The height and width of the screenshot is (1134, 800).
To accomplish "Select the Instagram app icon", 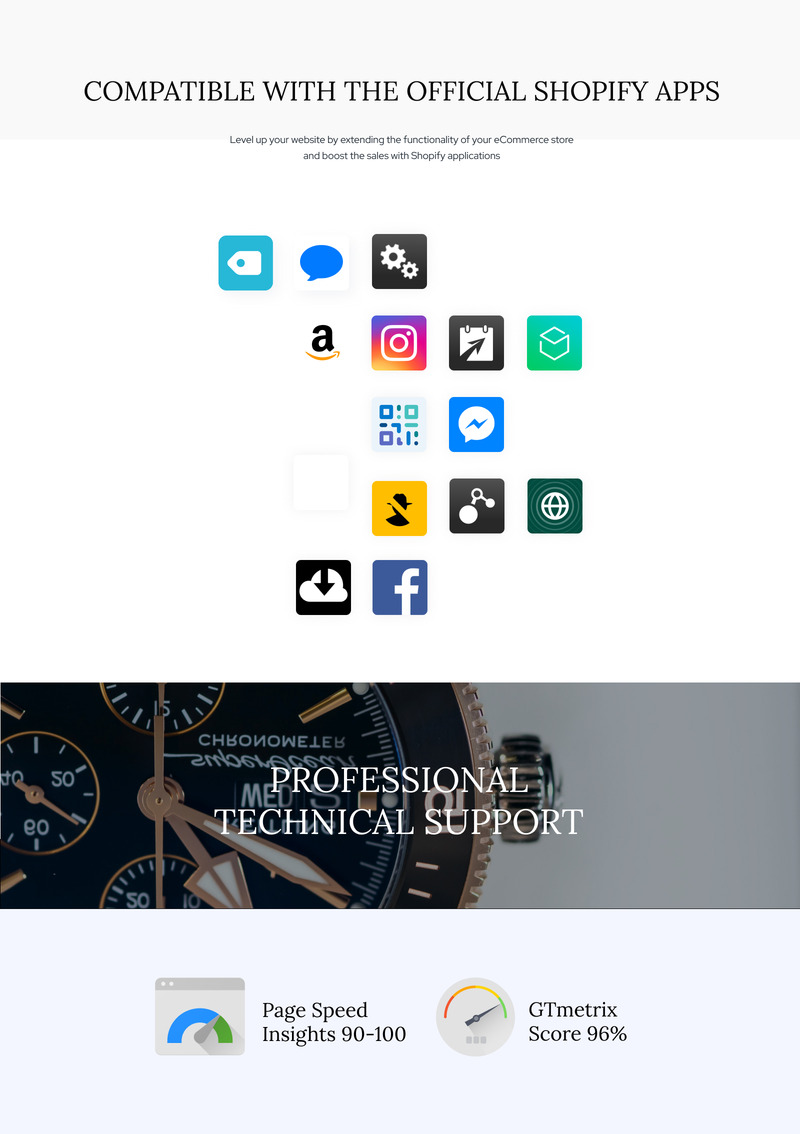I will 399,343.
